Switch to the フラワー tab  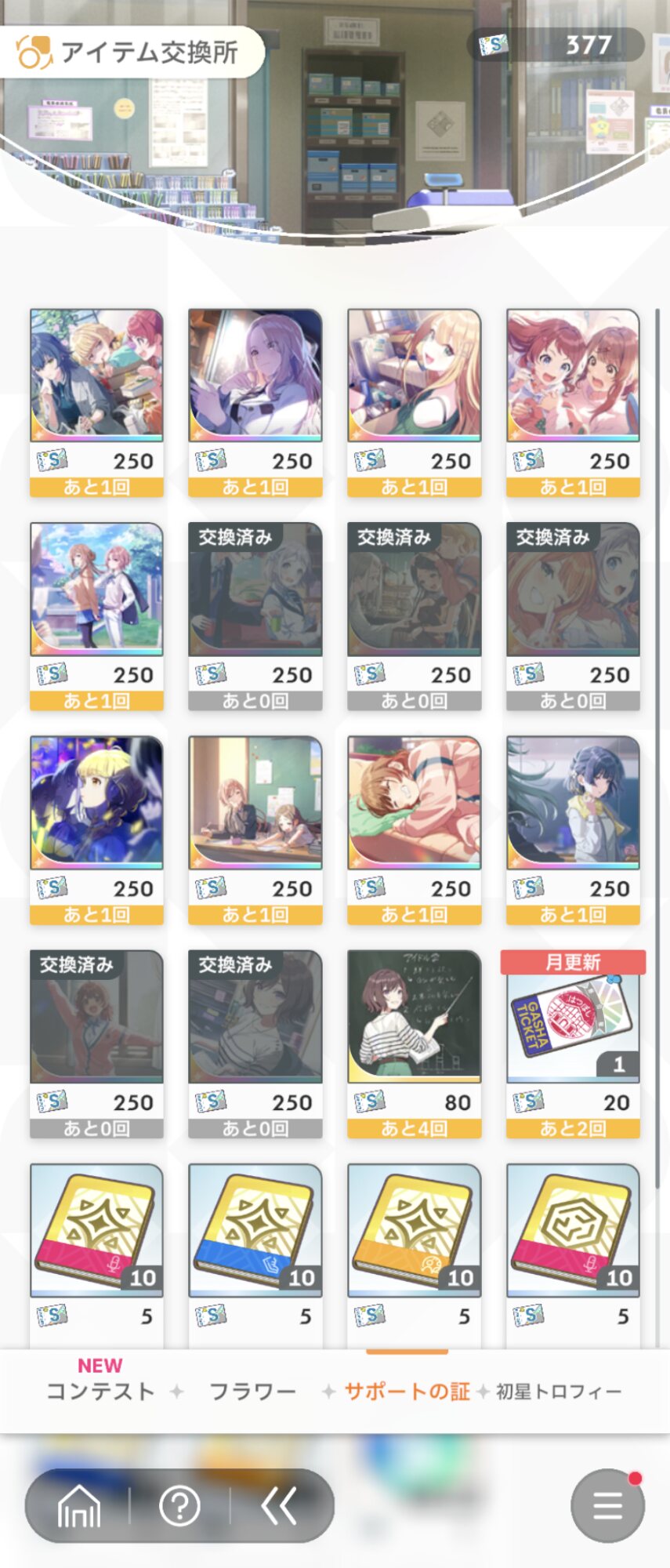tap(252, 1392)
